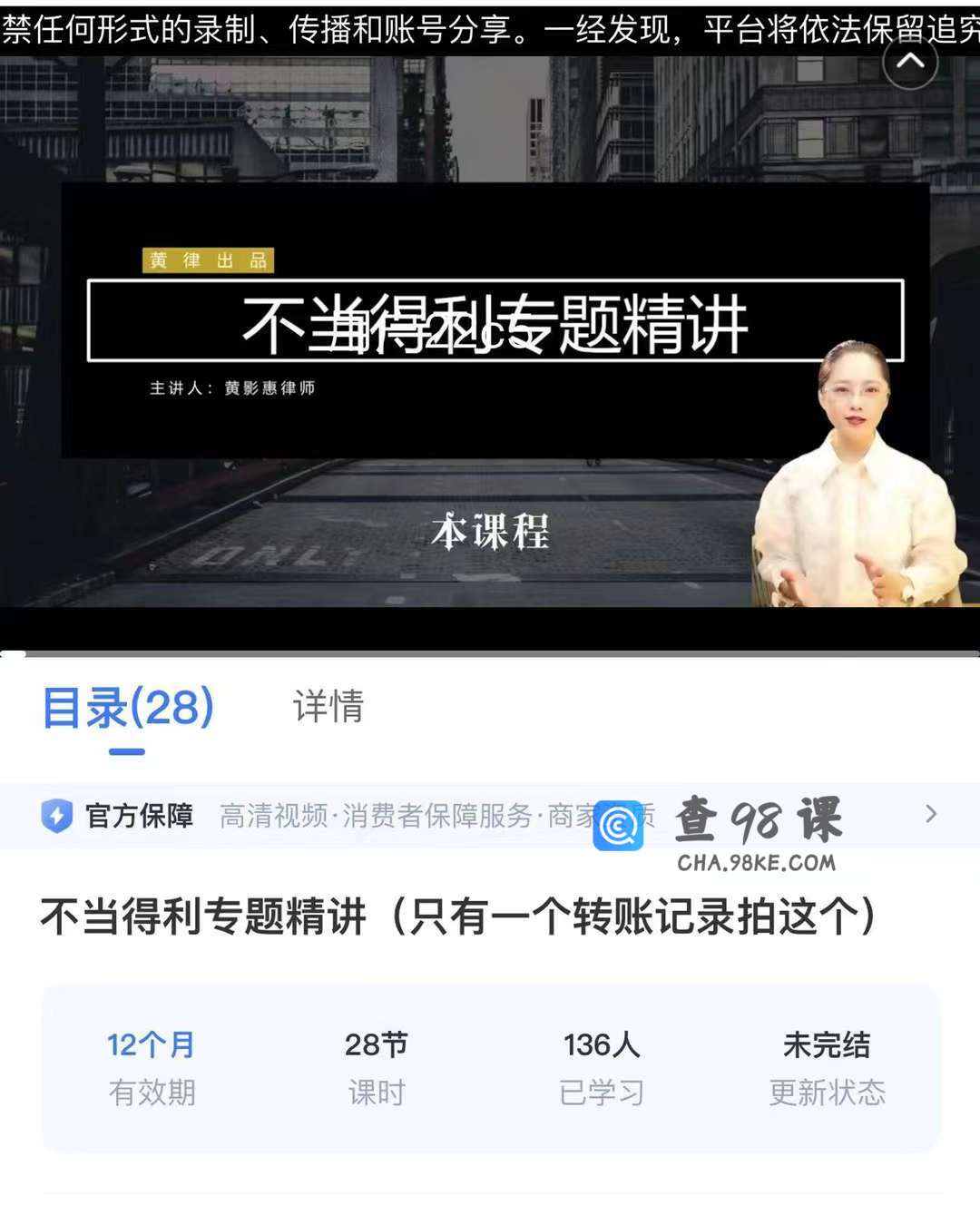Viewport: 980px width, 1225px height.
Task: Switch to the 详情 tab
Action: click(x=328, y=707)
